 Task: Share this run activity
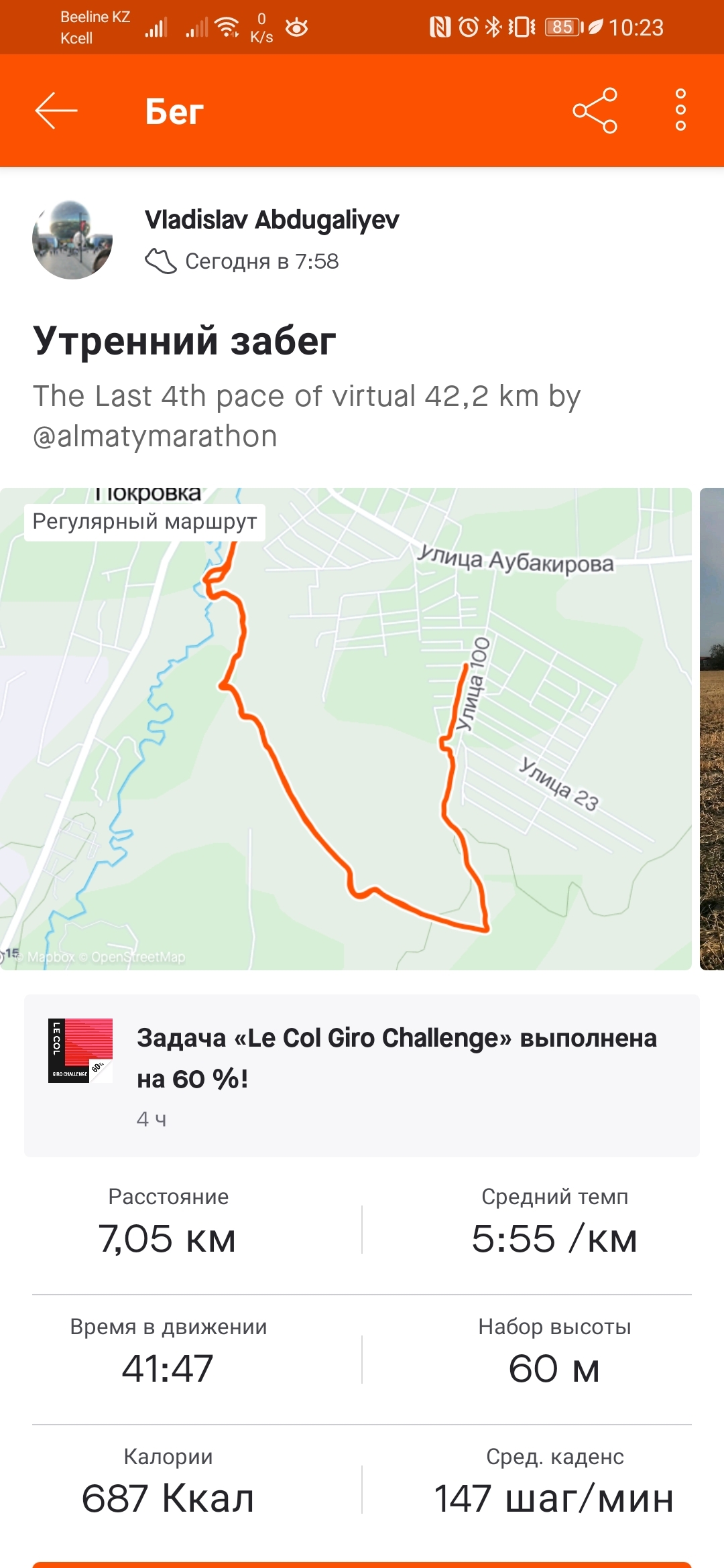pos(595,111)
